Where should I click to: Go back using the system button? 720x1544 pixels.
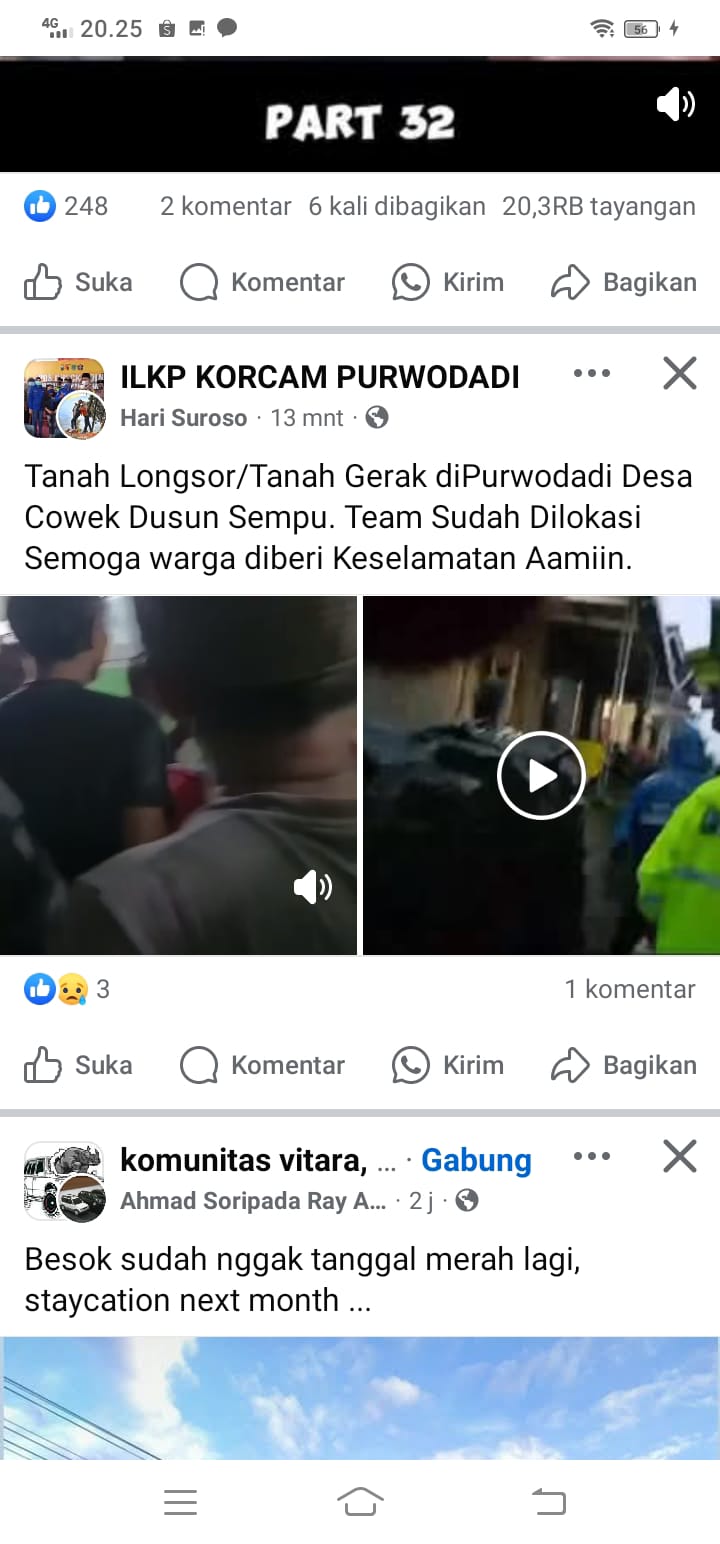[x=548, y=1502]
